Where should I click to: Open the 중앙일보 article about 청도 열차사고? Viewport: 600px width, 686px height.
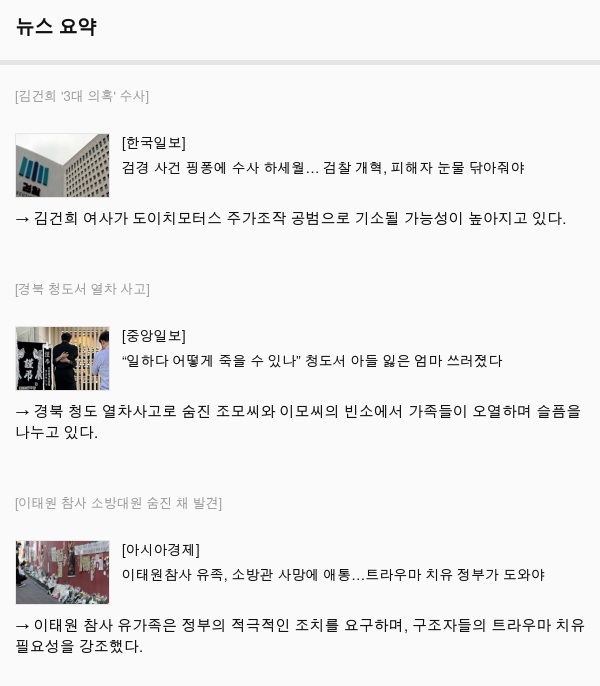click(x=311, y=361)
